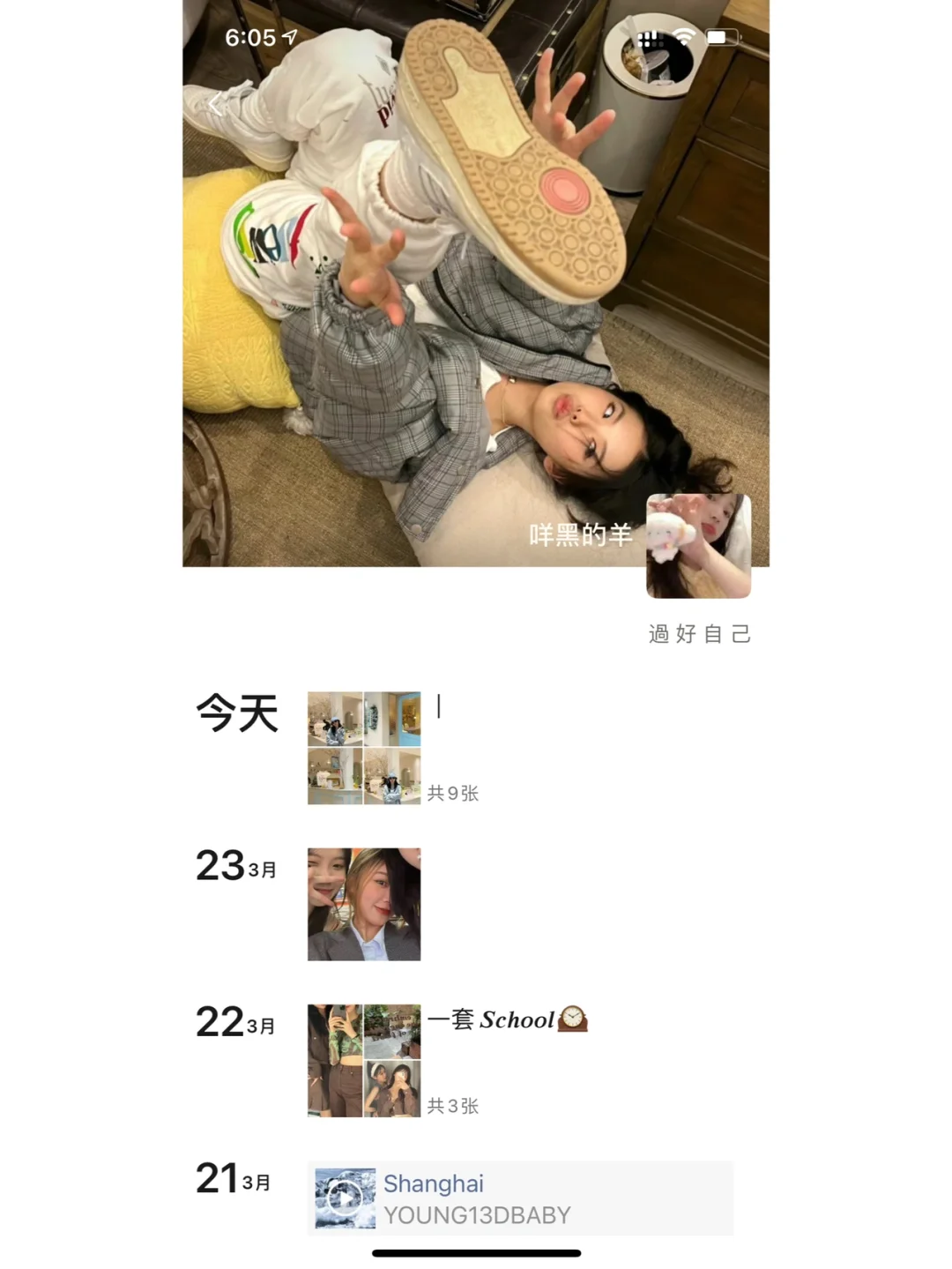The width and height of the screenshot is (952, 1269).
Task: Open the March 23 selfie photo
Action: coord(363,904)
